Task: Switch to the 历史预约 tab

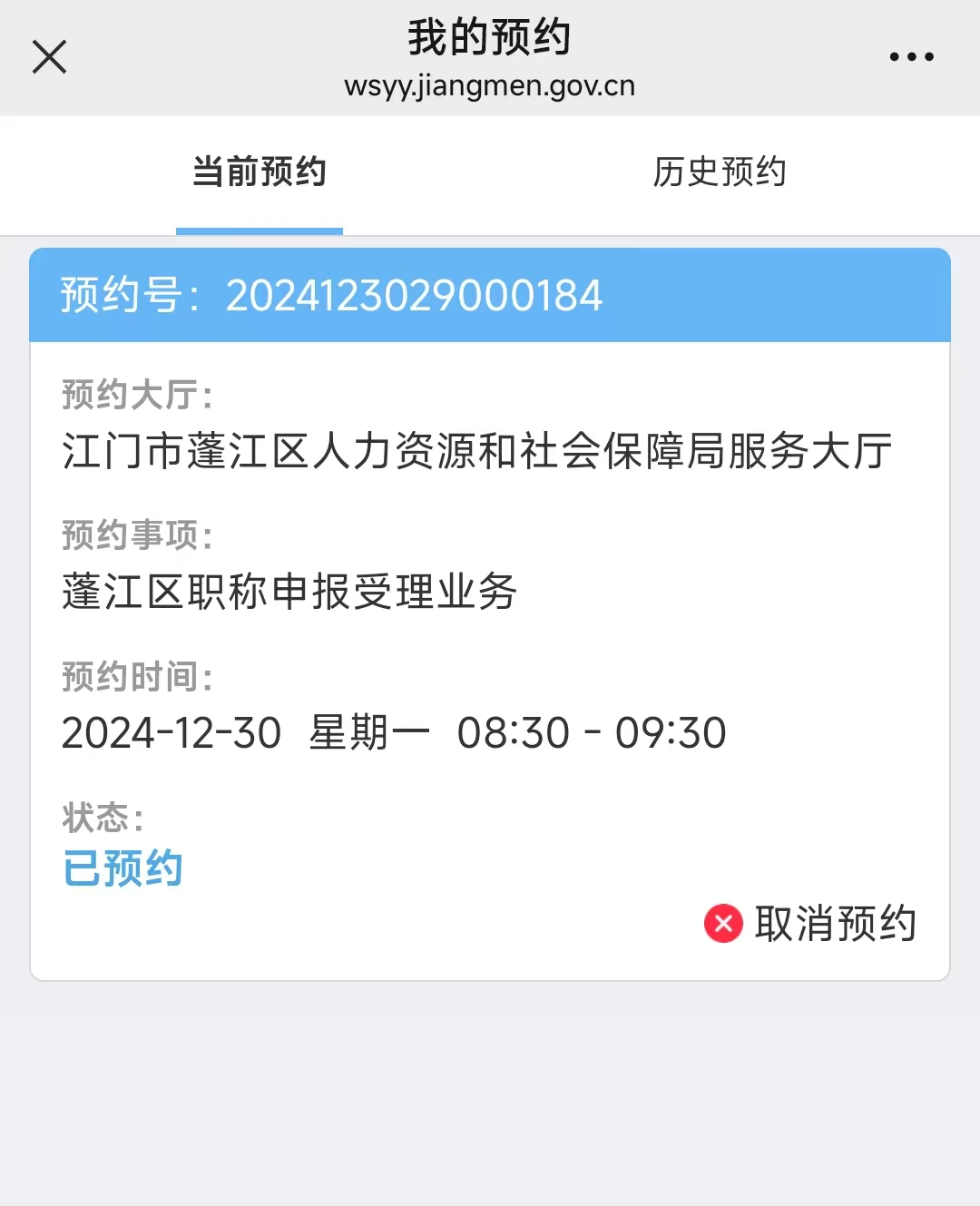Action: click(x=721, y=172)
